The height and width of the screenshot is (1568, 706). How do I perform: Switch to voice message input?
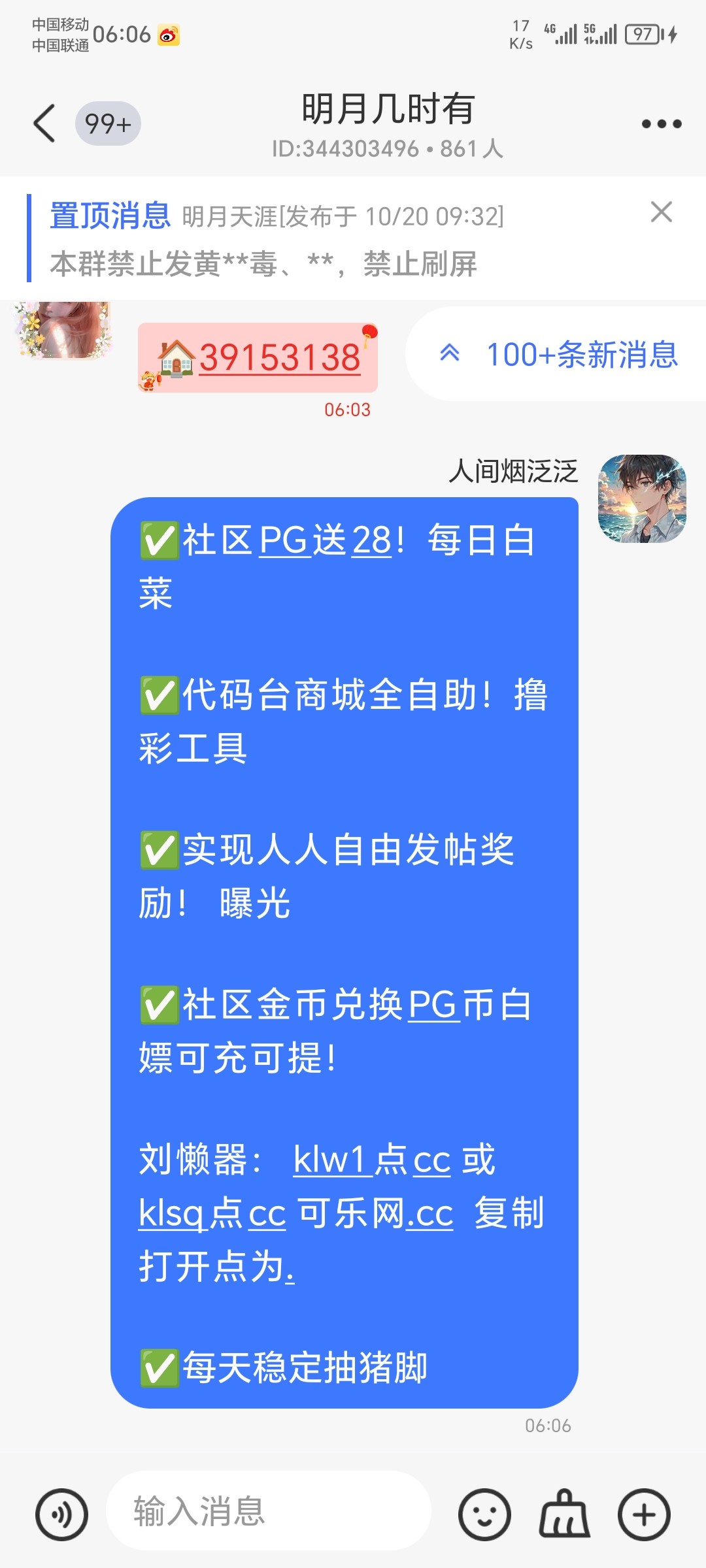click(61, 1513)
